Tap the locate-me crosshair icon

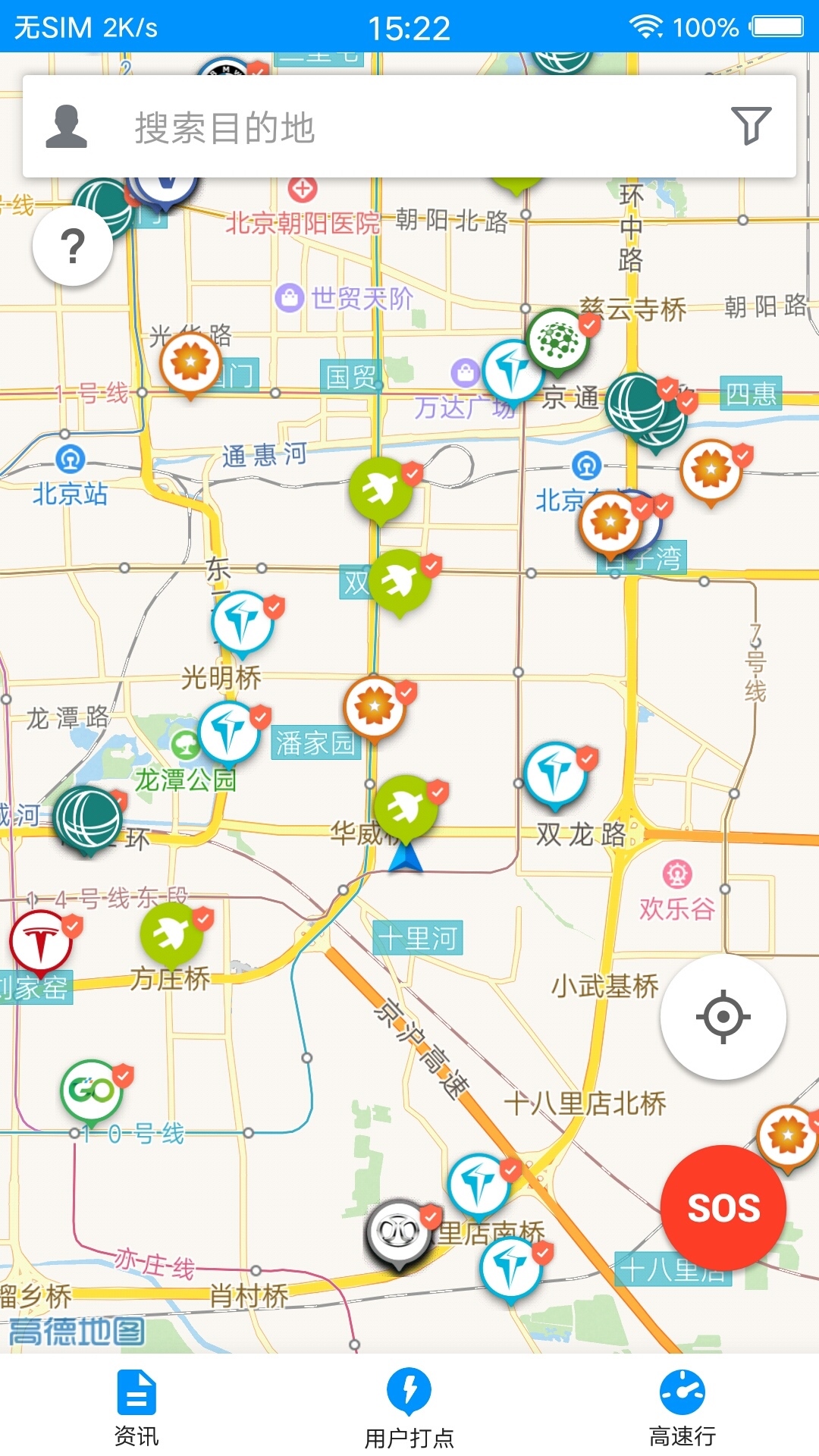pos(722,1015)
